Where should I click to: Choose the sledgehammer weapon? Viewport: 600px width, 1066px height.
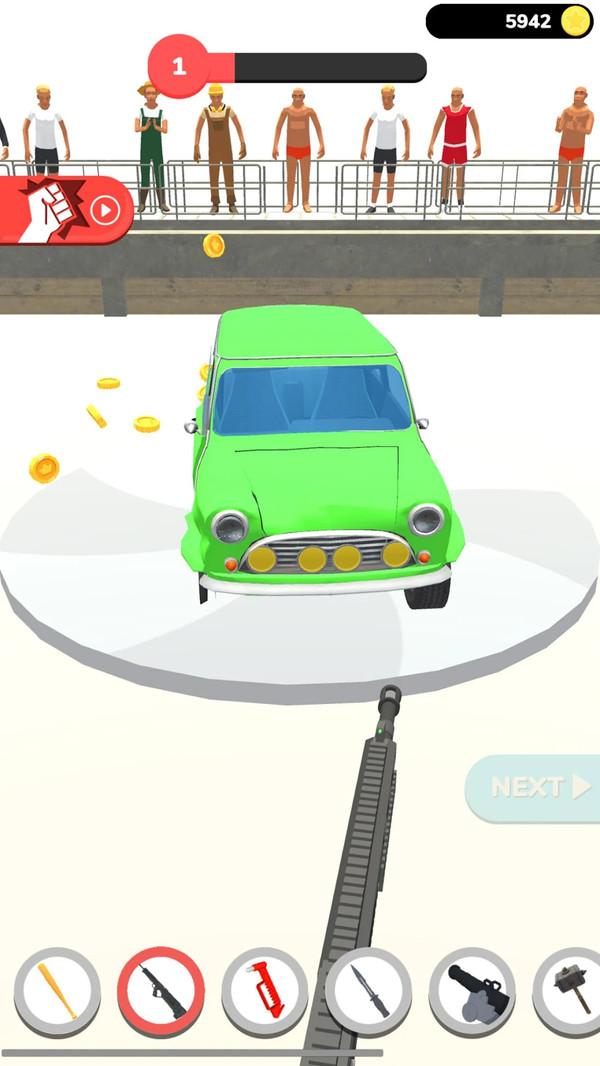570,991
